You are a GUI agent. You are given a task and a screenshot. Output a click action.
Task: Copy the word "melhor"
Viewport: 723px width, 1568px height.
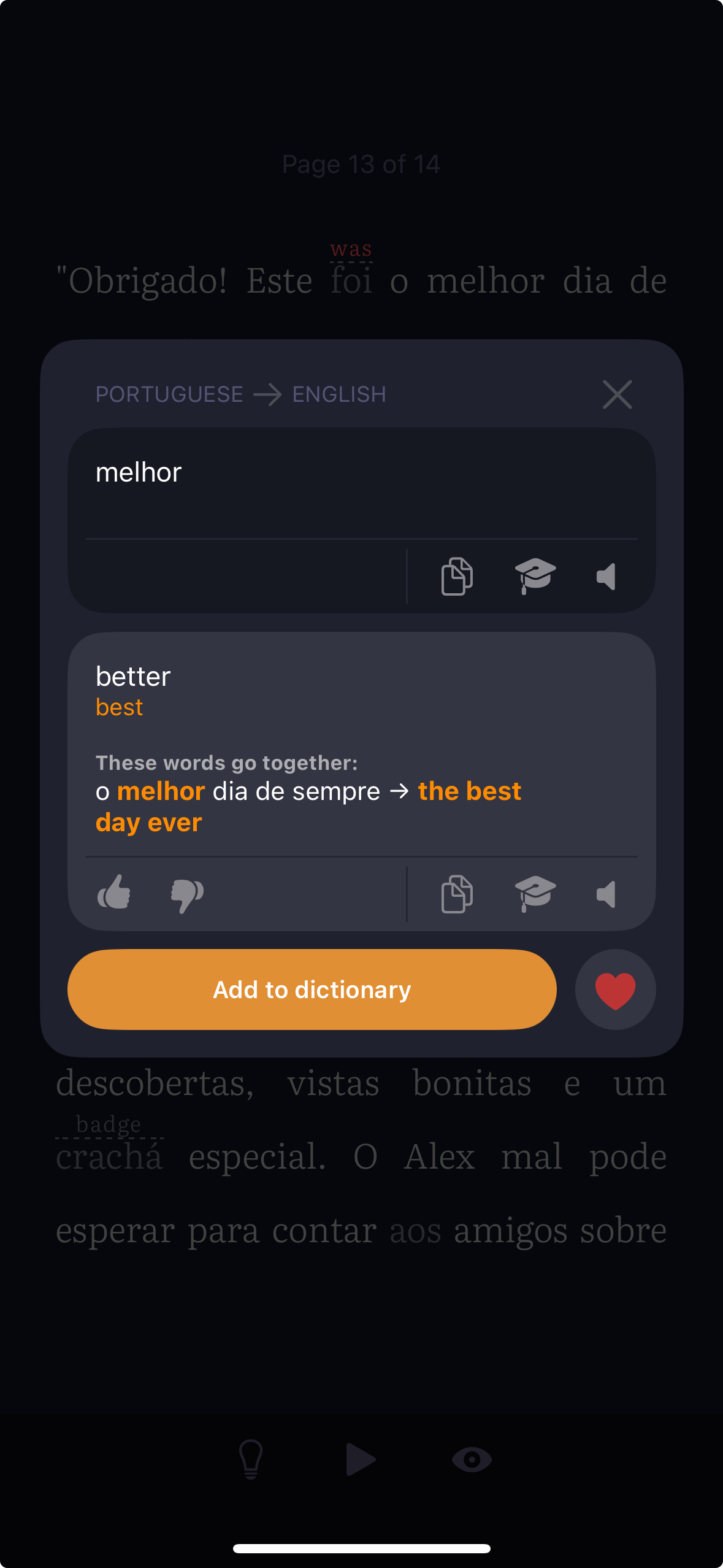coord(456,575)
